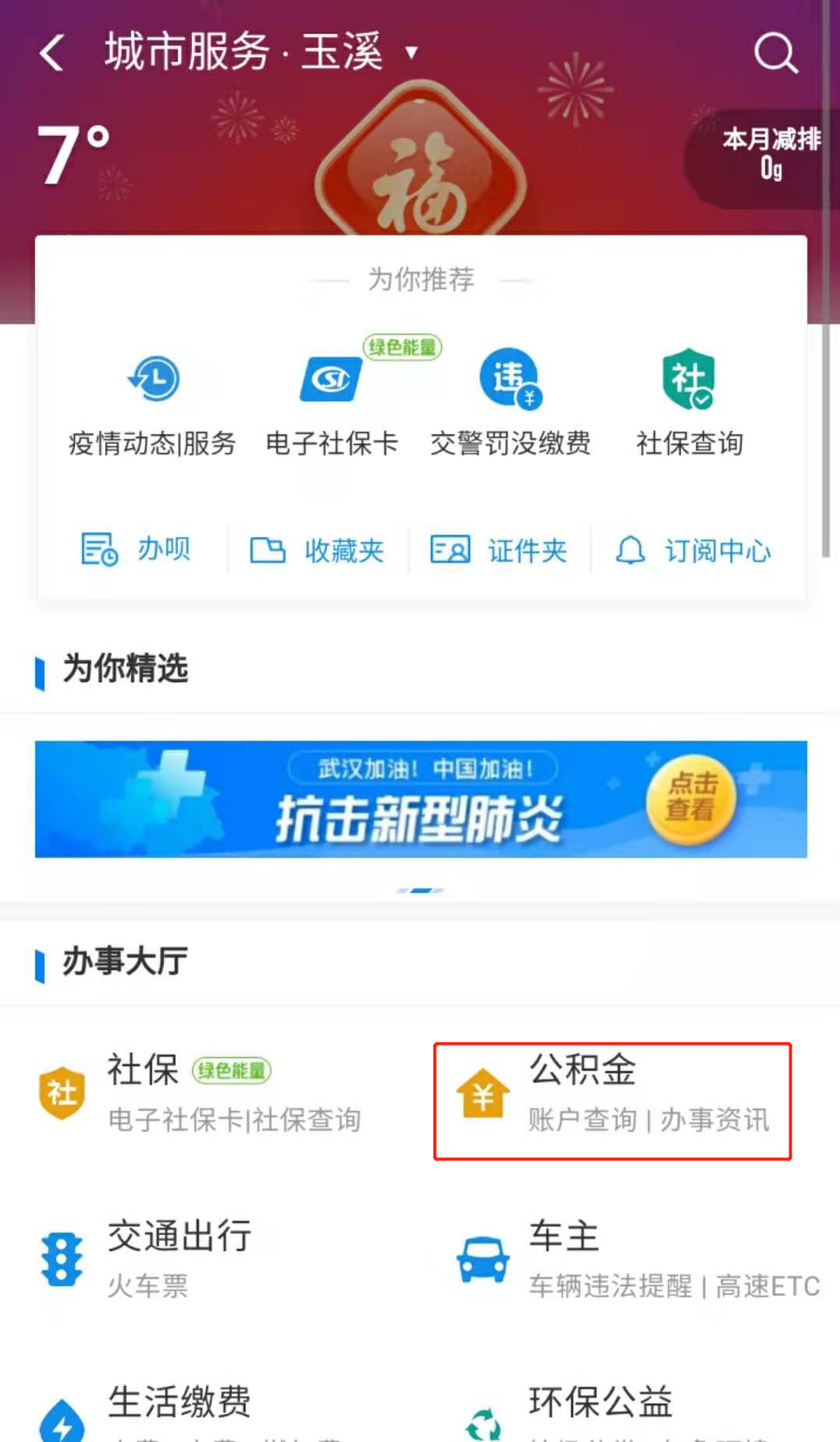Open the search icon
The width and height of the screenshot is (840, 1442).
click(775, 53)
